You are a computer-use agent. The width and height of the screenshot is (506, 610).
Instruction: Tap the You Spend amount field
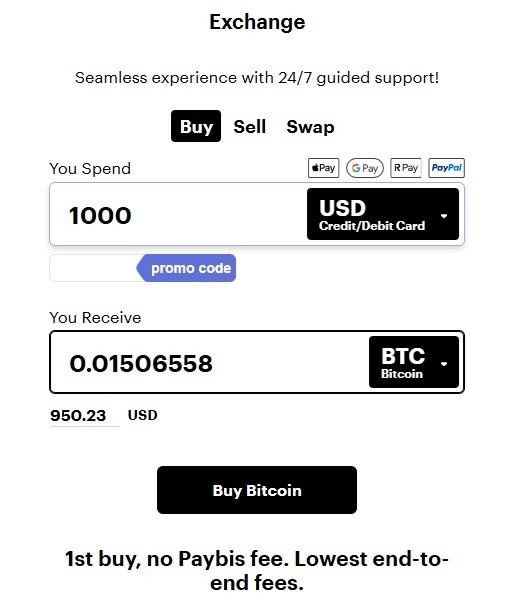pos(178,214)
